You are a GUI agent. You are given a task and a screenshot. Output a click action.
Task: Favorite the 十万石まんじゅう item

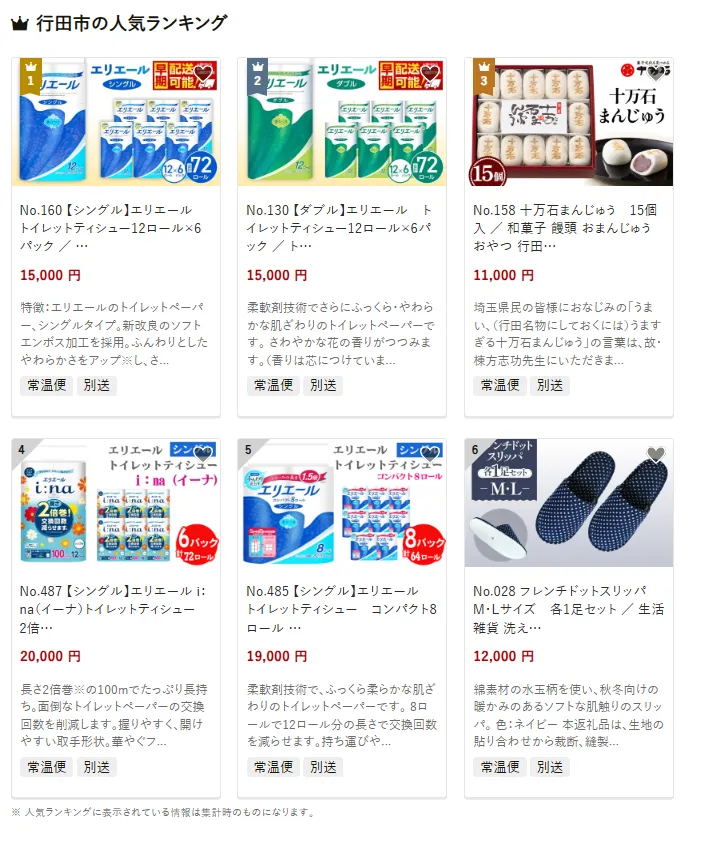[656, 73]
